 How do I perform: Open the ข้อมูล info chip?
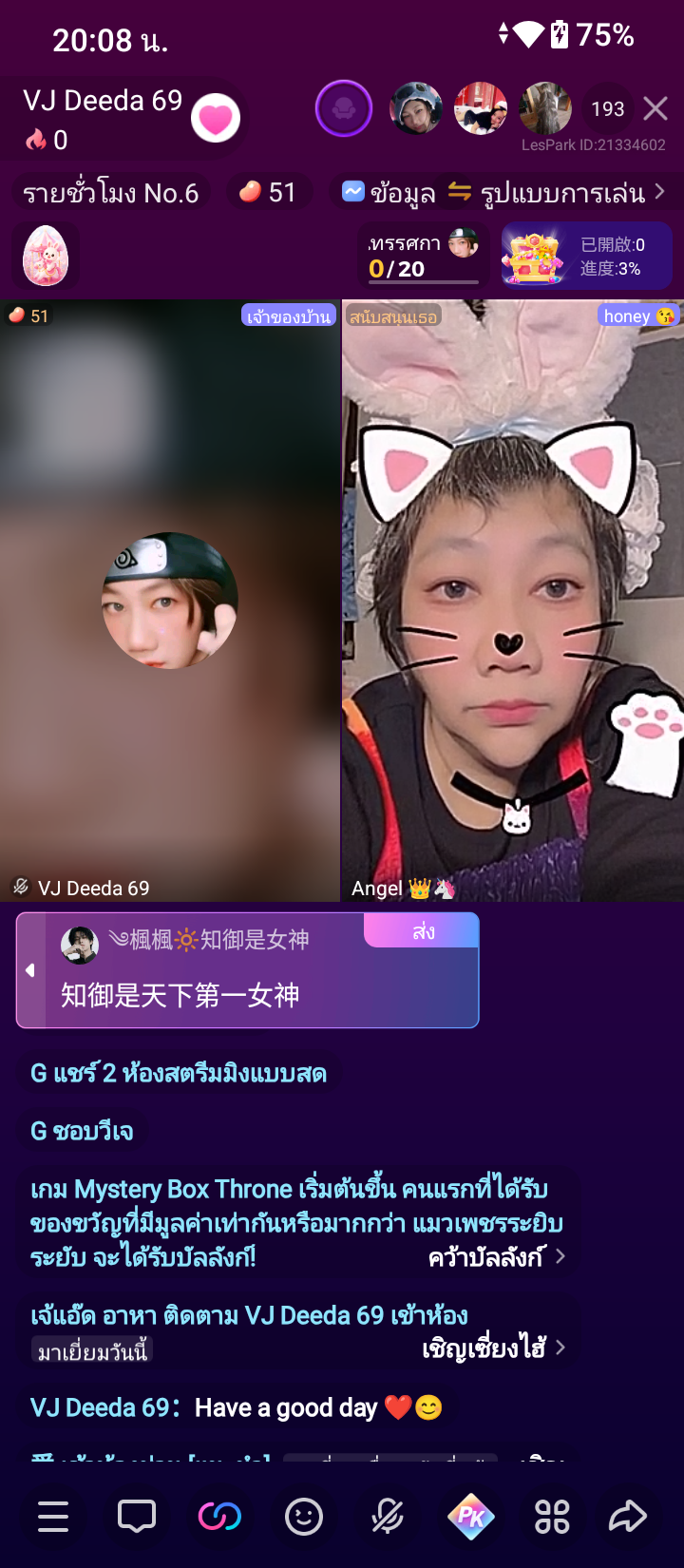click(389, 193)
